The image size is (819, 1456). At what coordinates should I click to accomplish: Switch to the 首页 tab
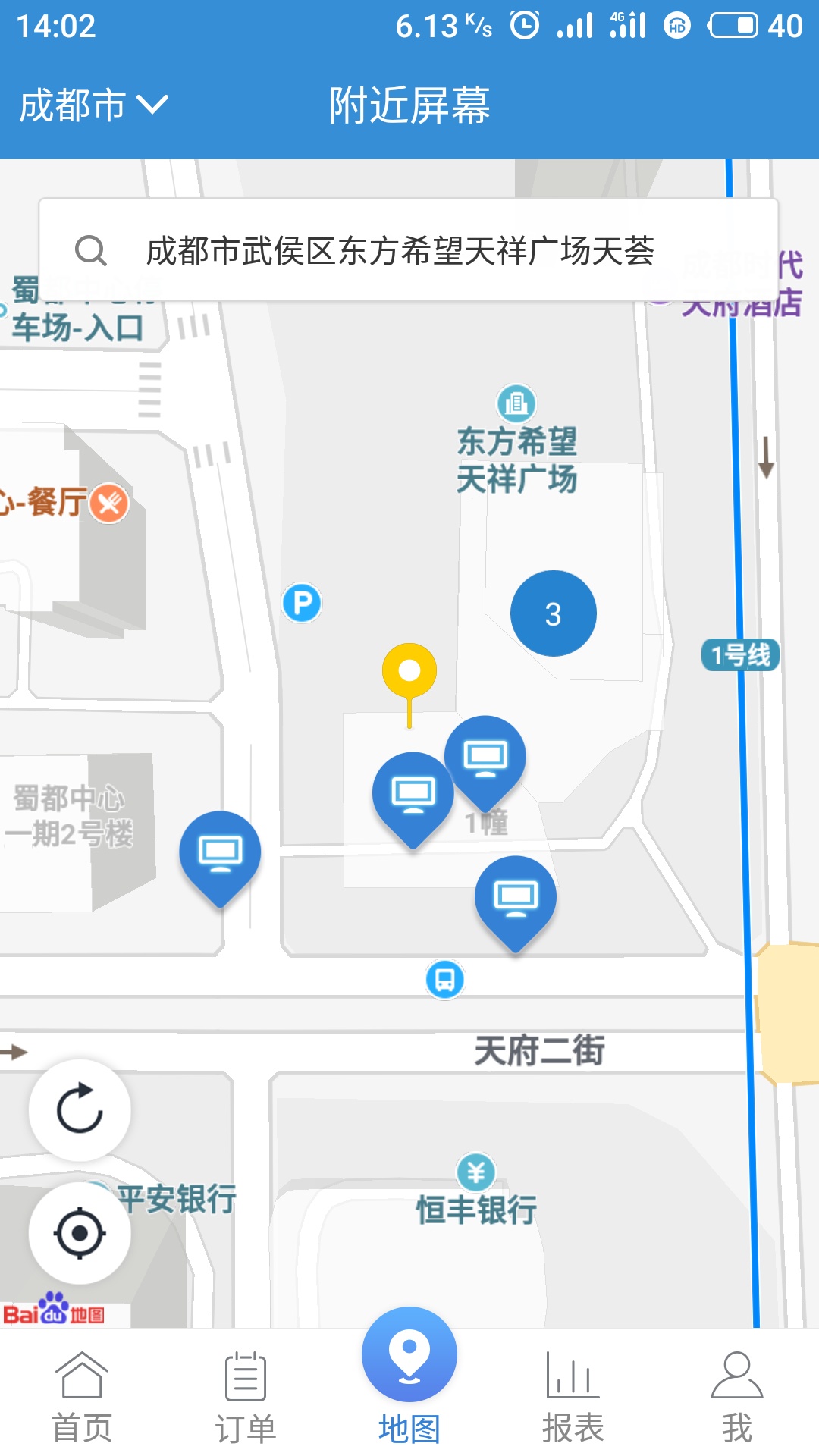click(81, 1397)
